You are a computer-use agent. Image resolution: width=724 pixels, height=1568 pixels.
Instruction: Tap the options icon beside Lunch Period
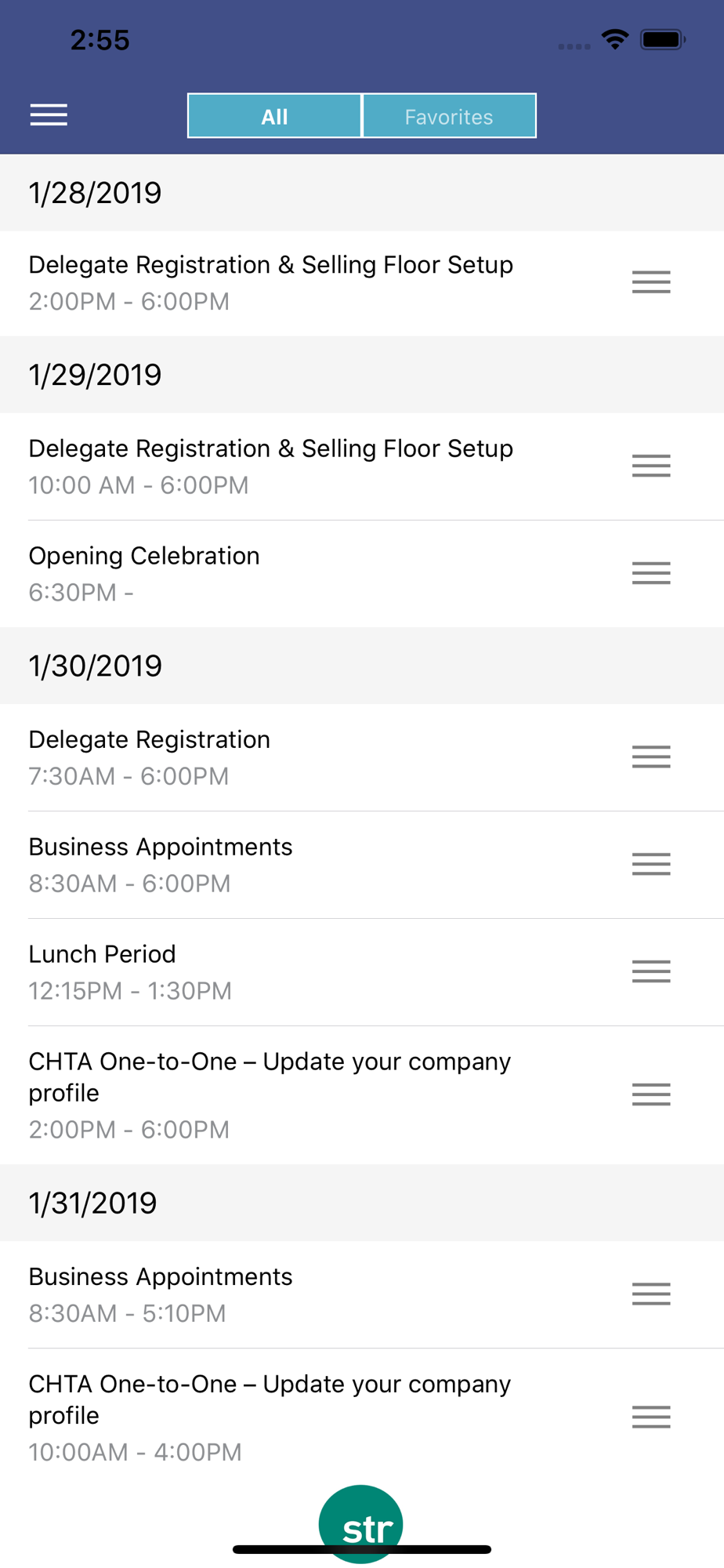point(651,971)
